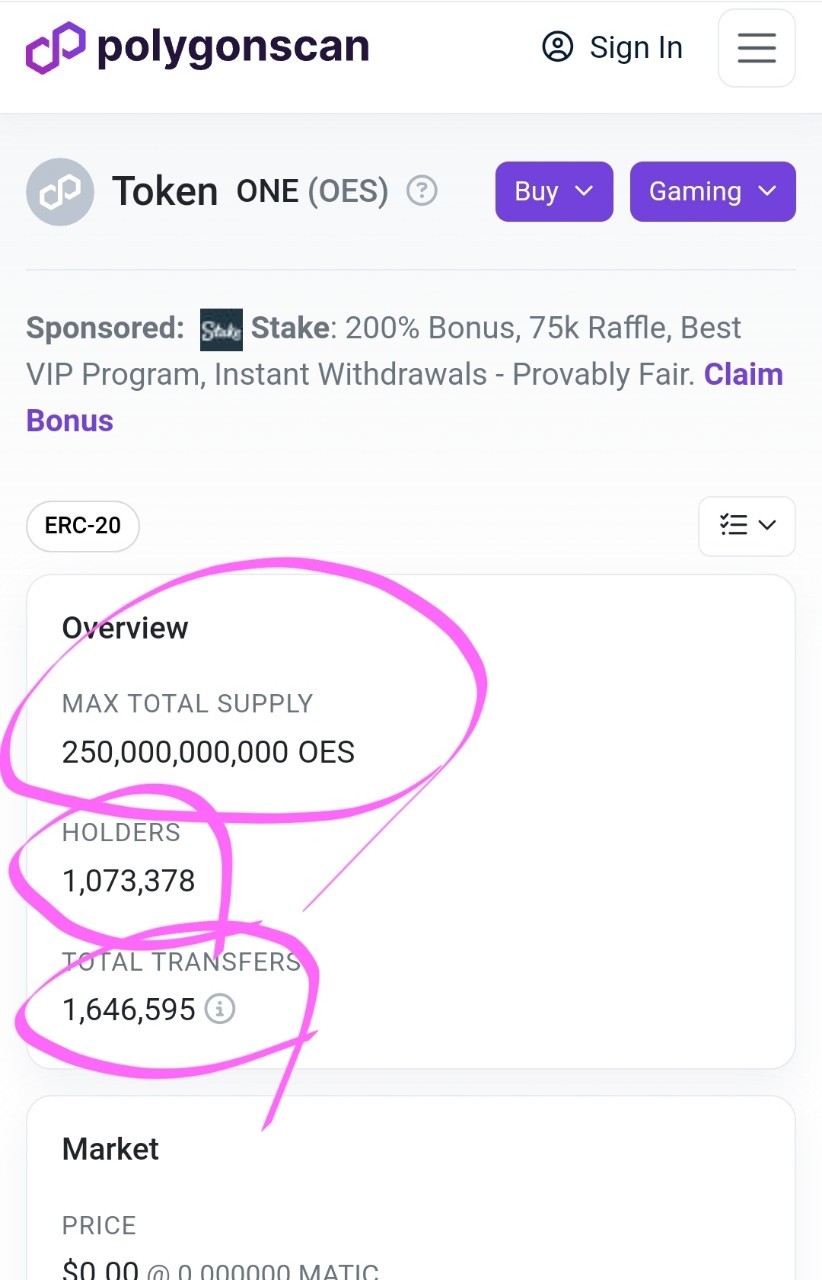Viewport: 822px width, 1280px height.
Task: Click the question mark next to ONE (OES)
Action: pyautogui.click(x=421, y=190)
